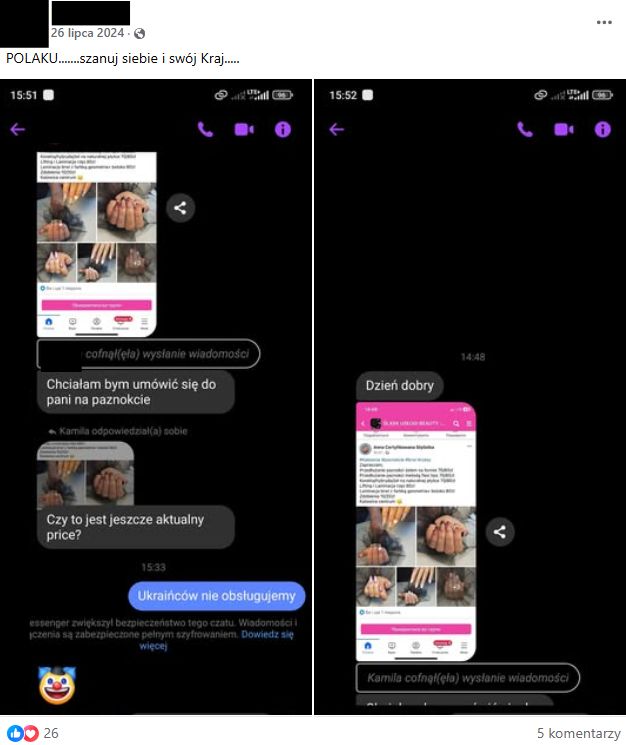Open the 5 komentarzy comments

[578, 733]
